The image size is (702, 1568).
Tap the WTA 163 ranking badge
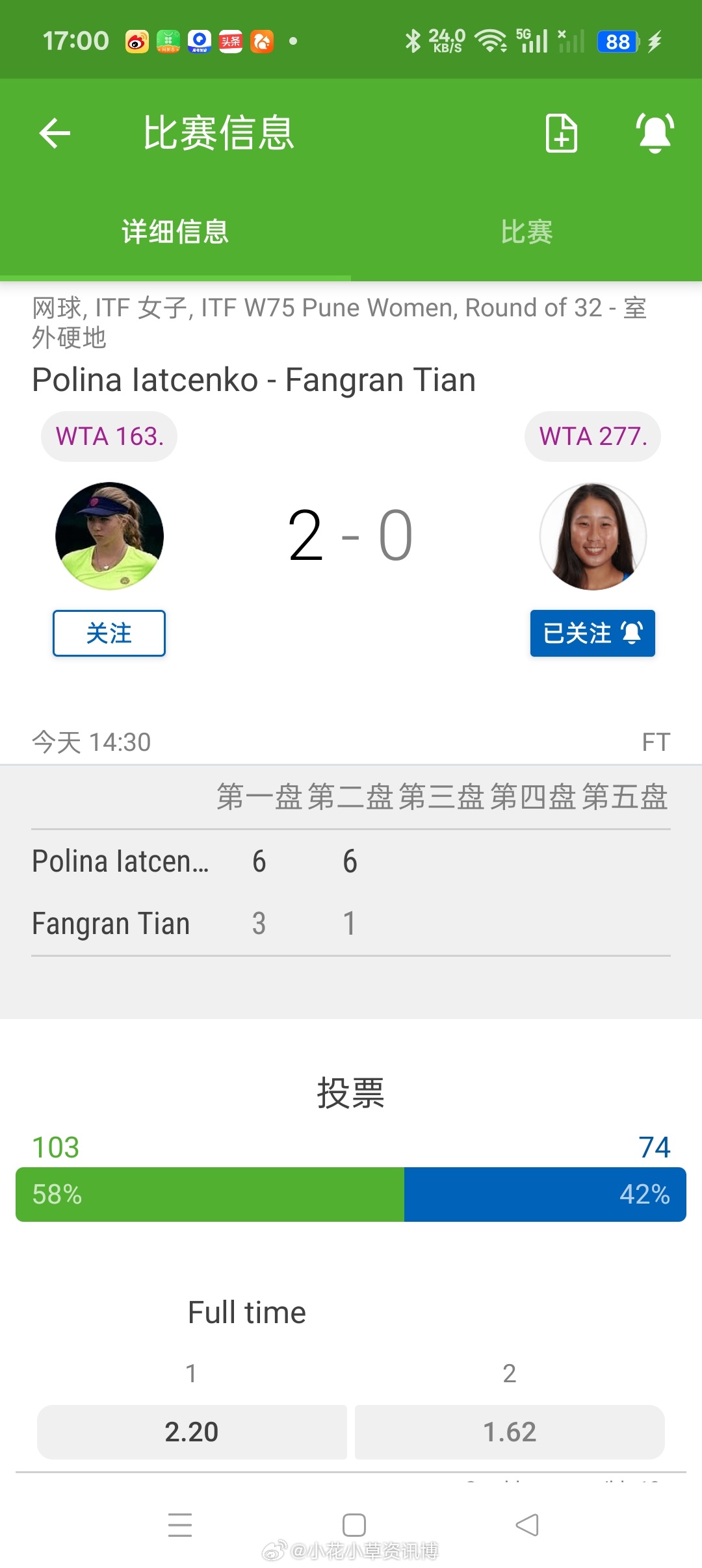(108, 436)
